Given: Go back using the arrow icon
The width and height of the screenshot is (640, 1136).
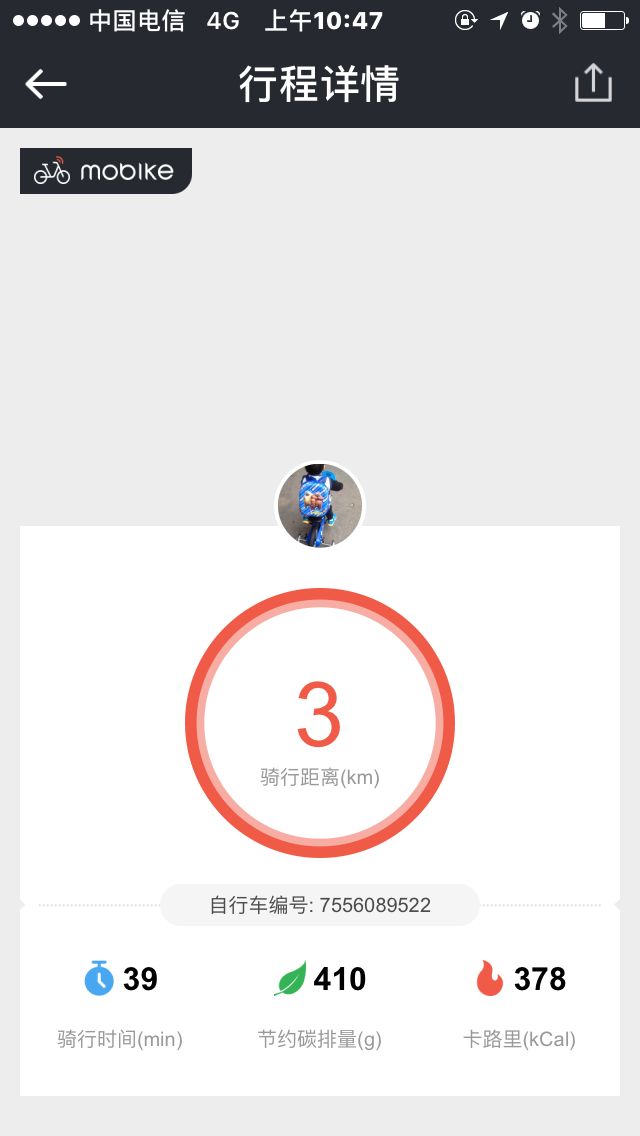Looking at the screenshot, I should [46, 85].
